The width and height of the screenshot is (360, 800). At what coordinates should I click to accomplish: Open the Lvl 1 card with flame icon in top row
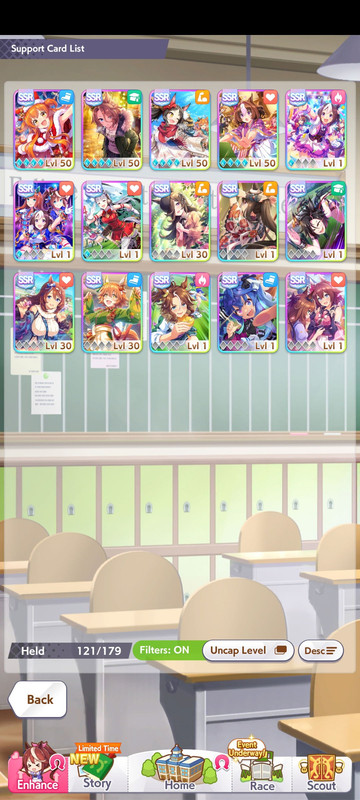click(316, 130)
